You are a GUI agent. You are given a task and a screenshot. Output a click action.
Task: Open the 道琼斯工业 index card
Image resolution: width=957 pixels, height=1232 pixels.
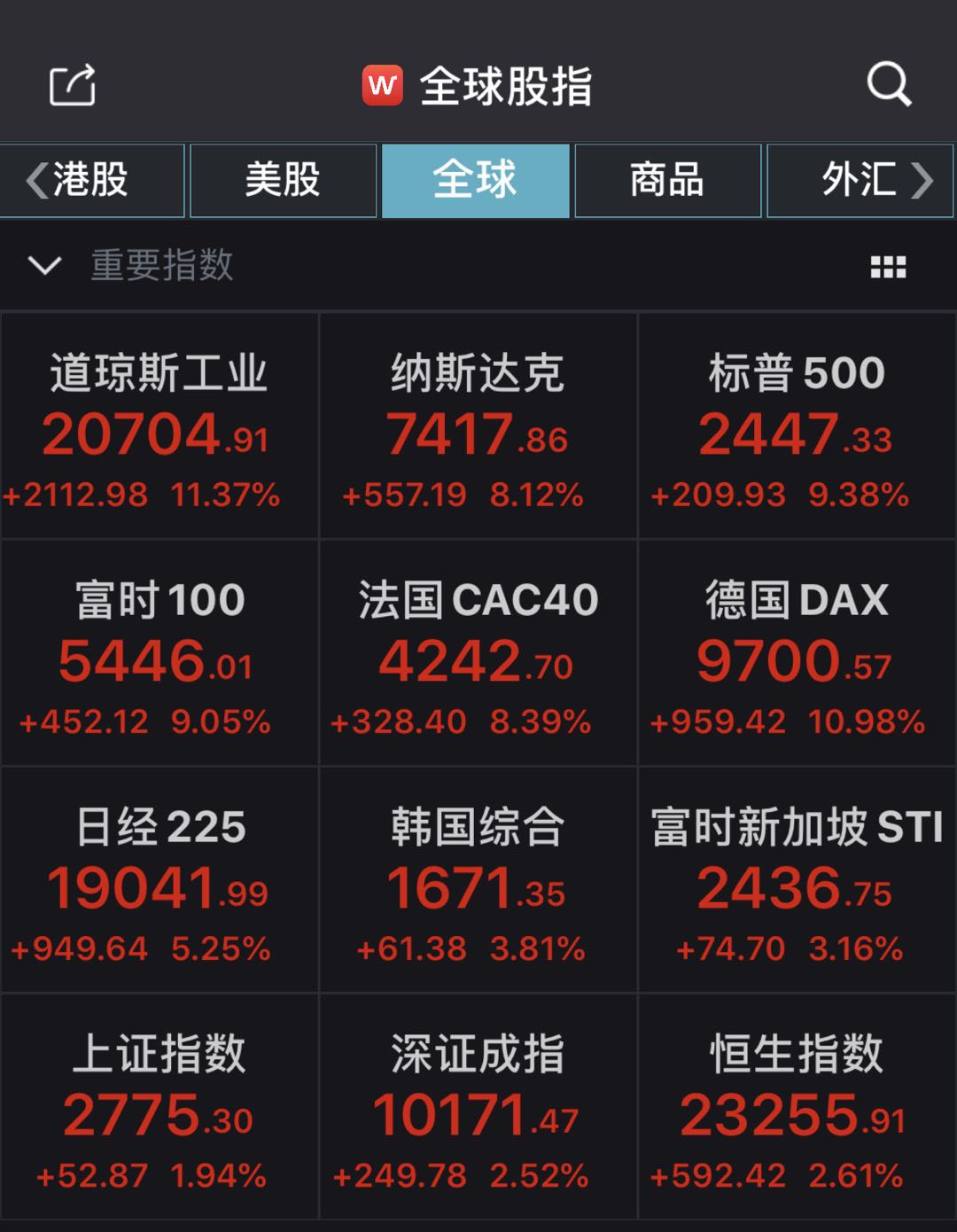click(159, 427)
